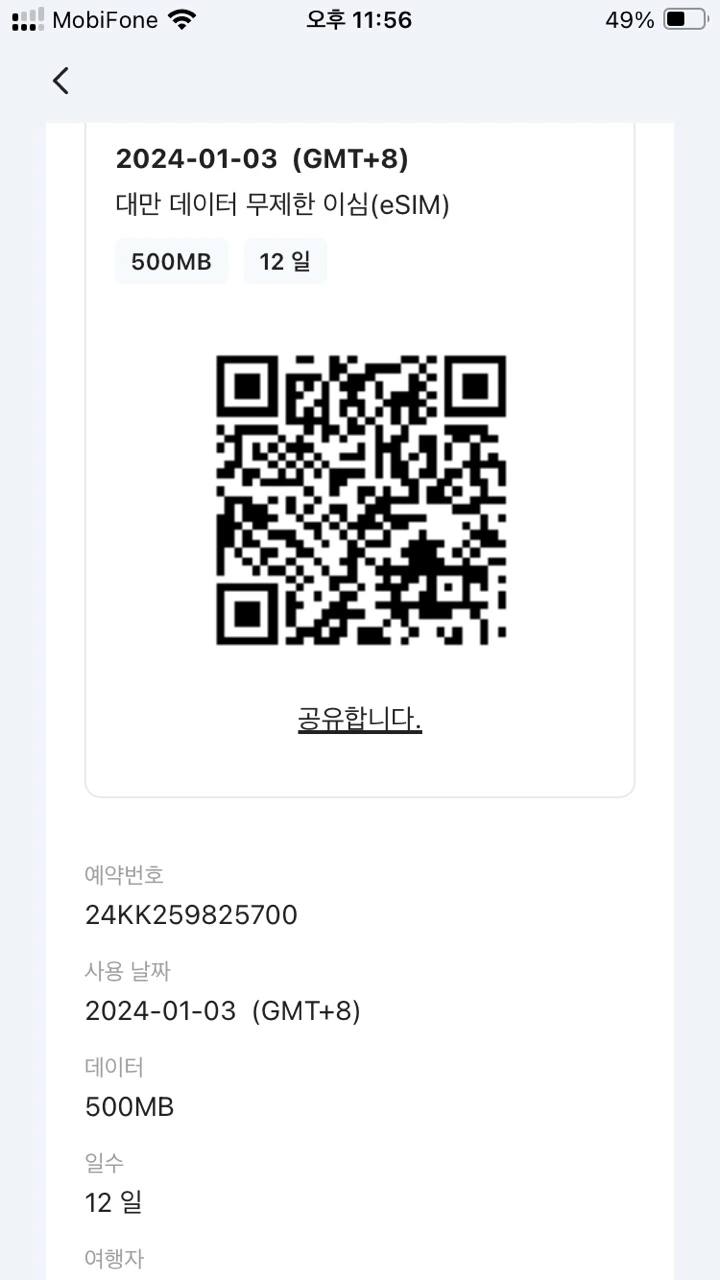The image size is (720, 1280).
Task: Select the 500MB data chip
Action: [171, 261]
